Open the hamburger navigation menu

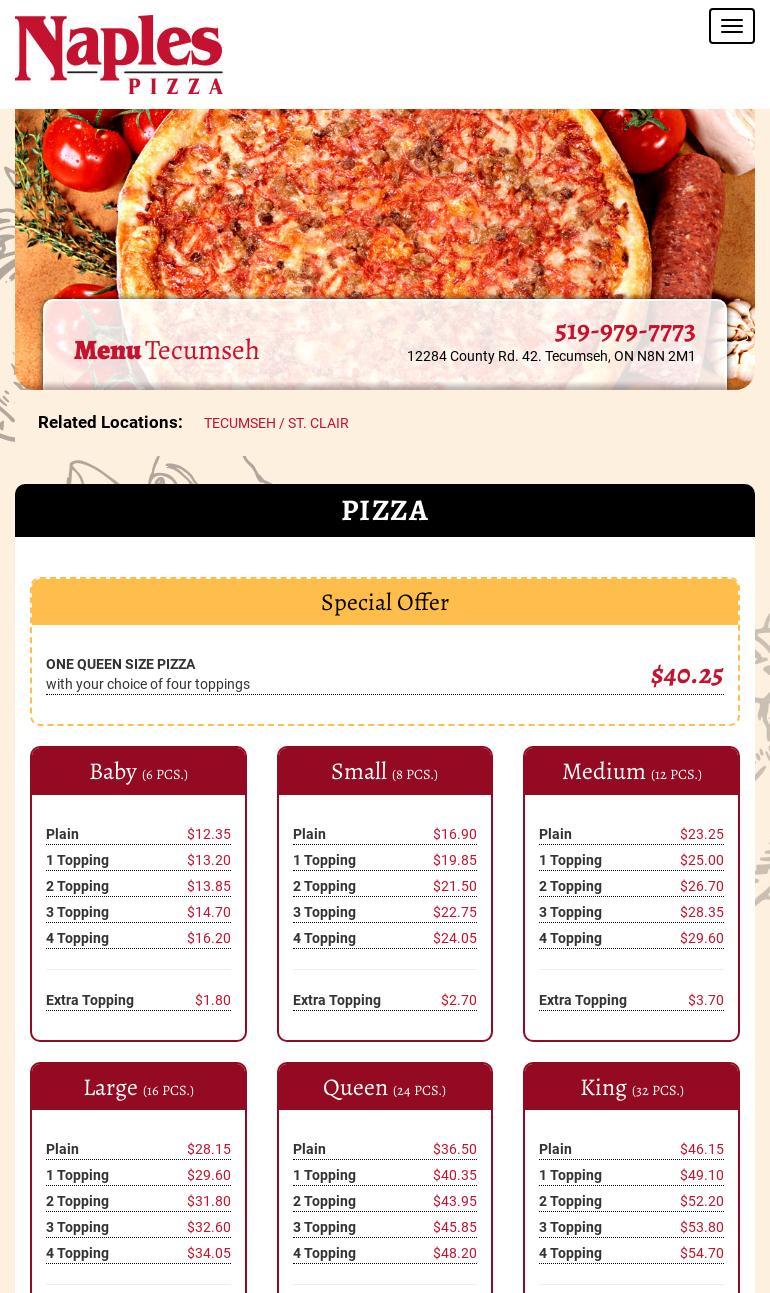tap(731, 27)
